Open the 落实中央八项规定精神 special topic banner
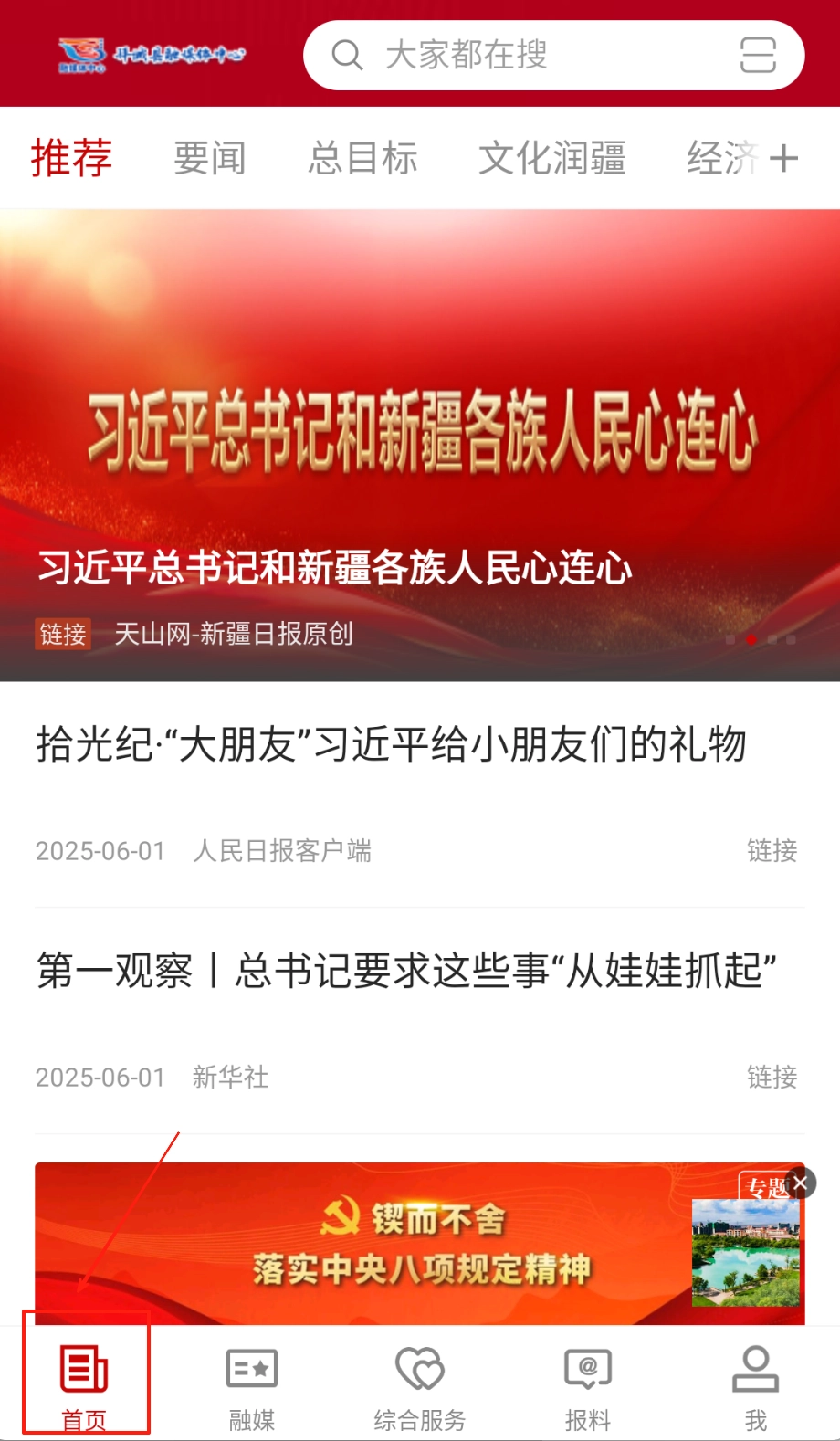 click(365, 1244)
